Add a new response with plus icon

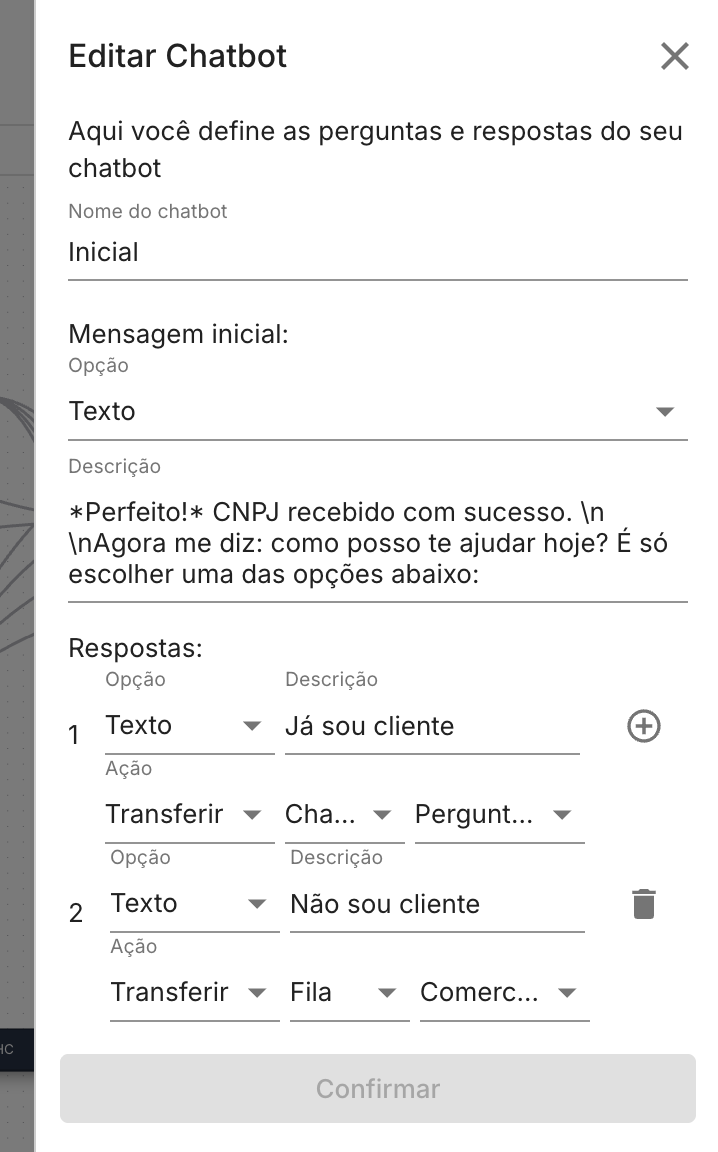[x=644, y=726]
